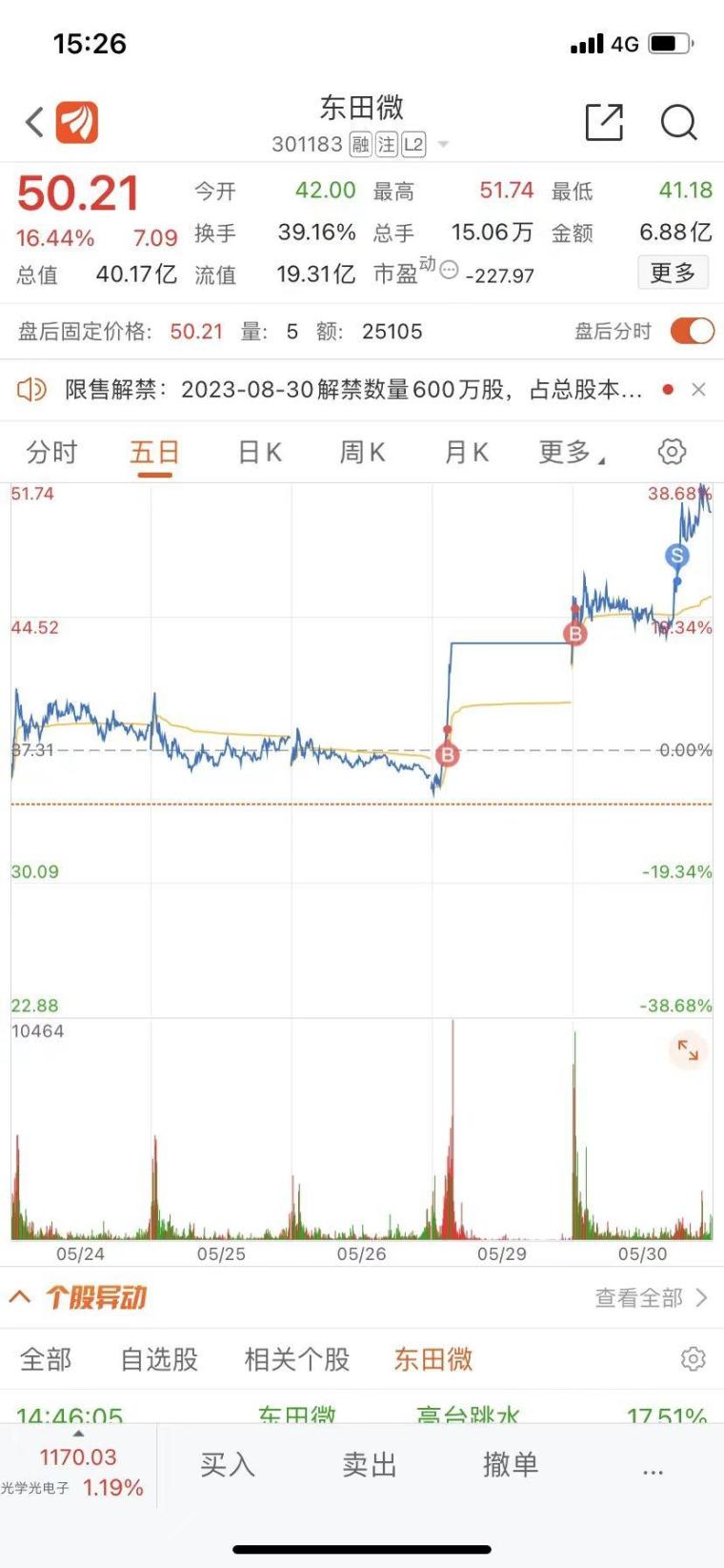Tap the 卖出 button
724x1568 pixels.
tap(370, 1464)
